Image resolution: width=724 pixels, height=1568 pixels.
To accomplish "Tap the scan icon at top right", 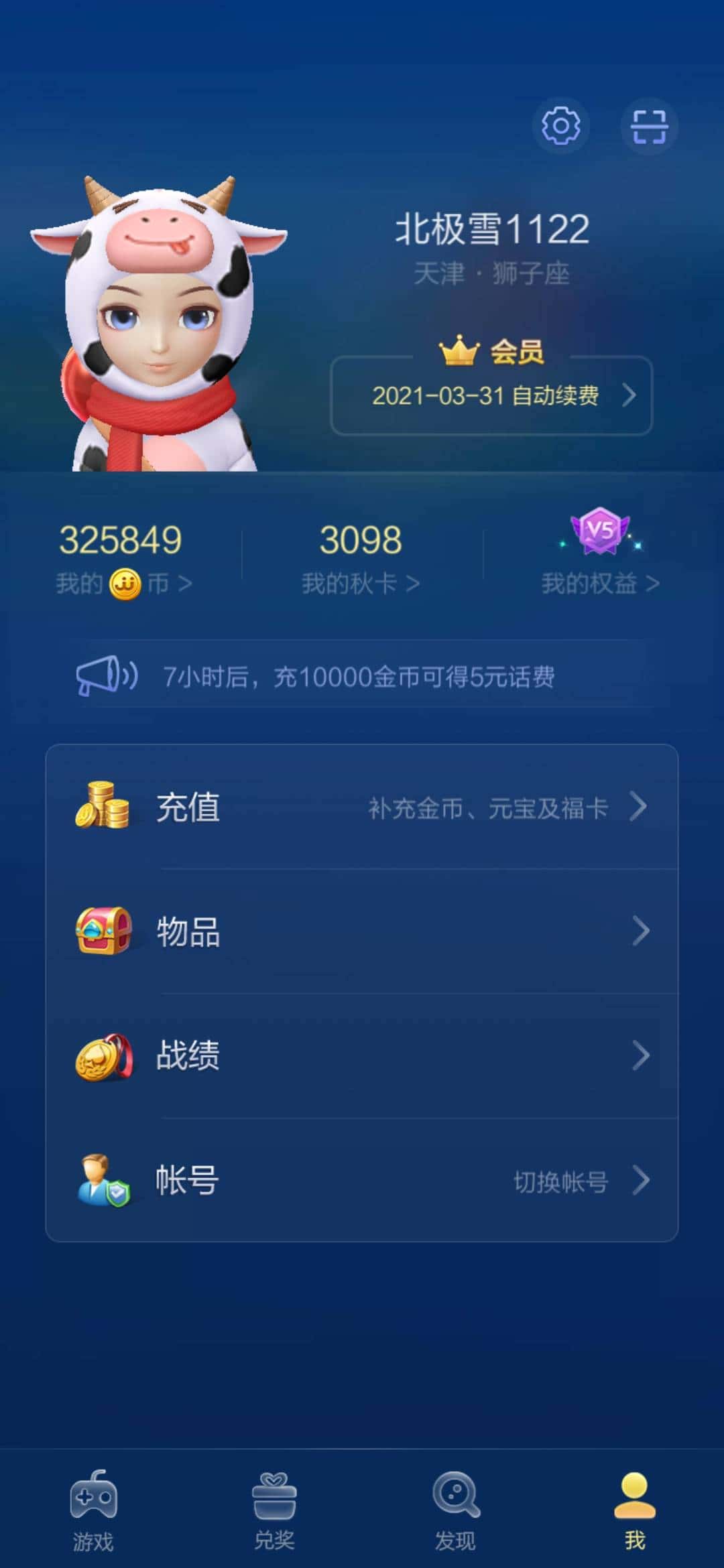I will click(x=649, y=126).
